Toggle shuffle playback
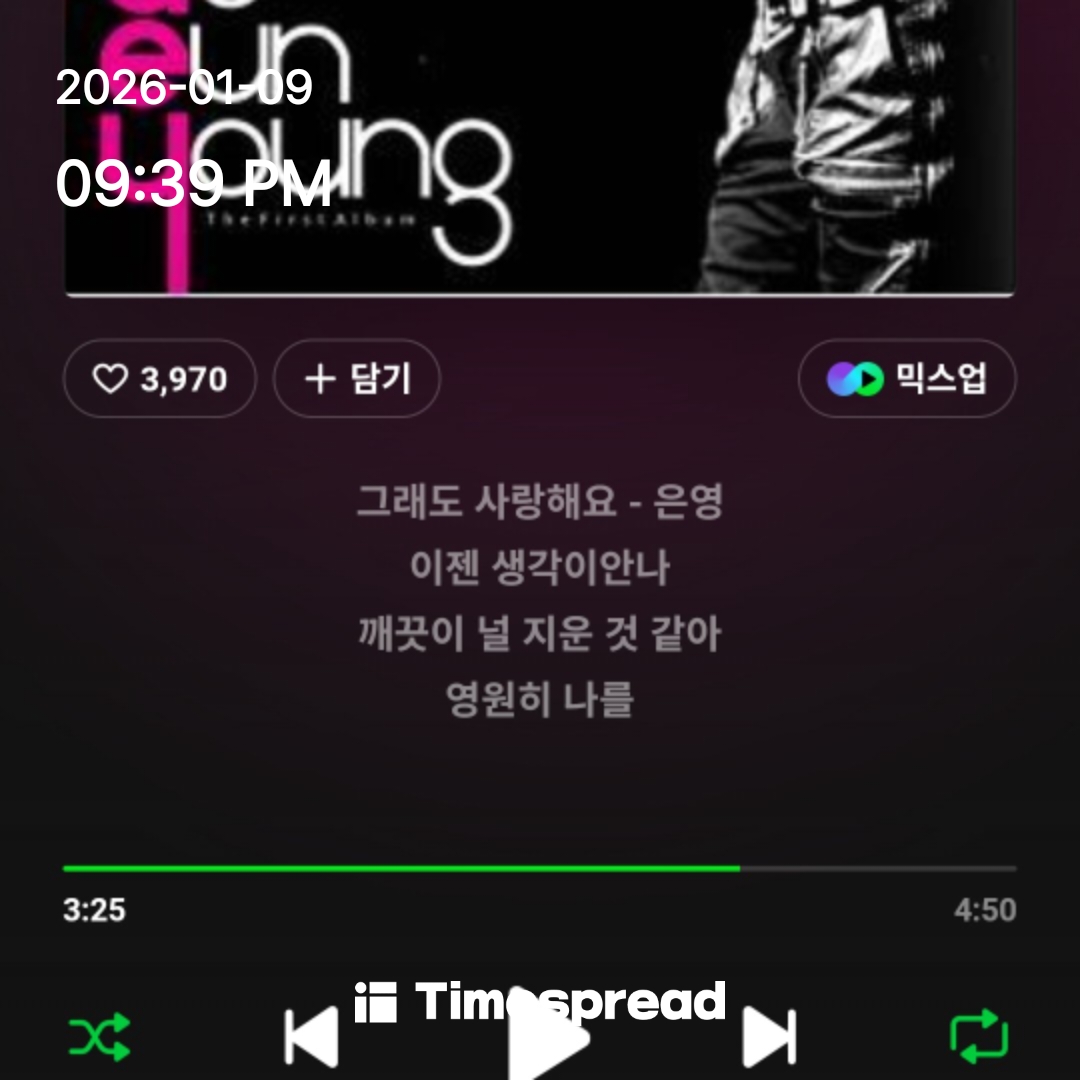This screenshot has height=1080, width=1080. [99, 1037]
